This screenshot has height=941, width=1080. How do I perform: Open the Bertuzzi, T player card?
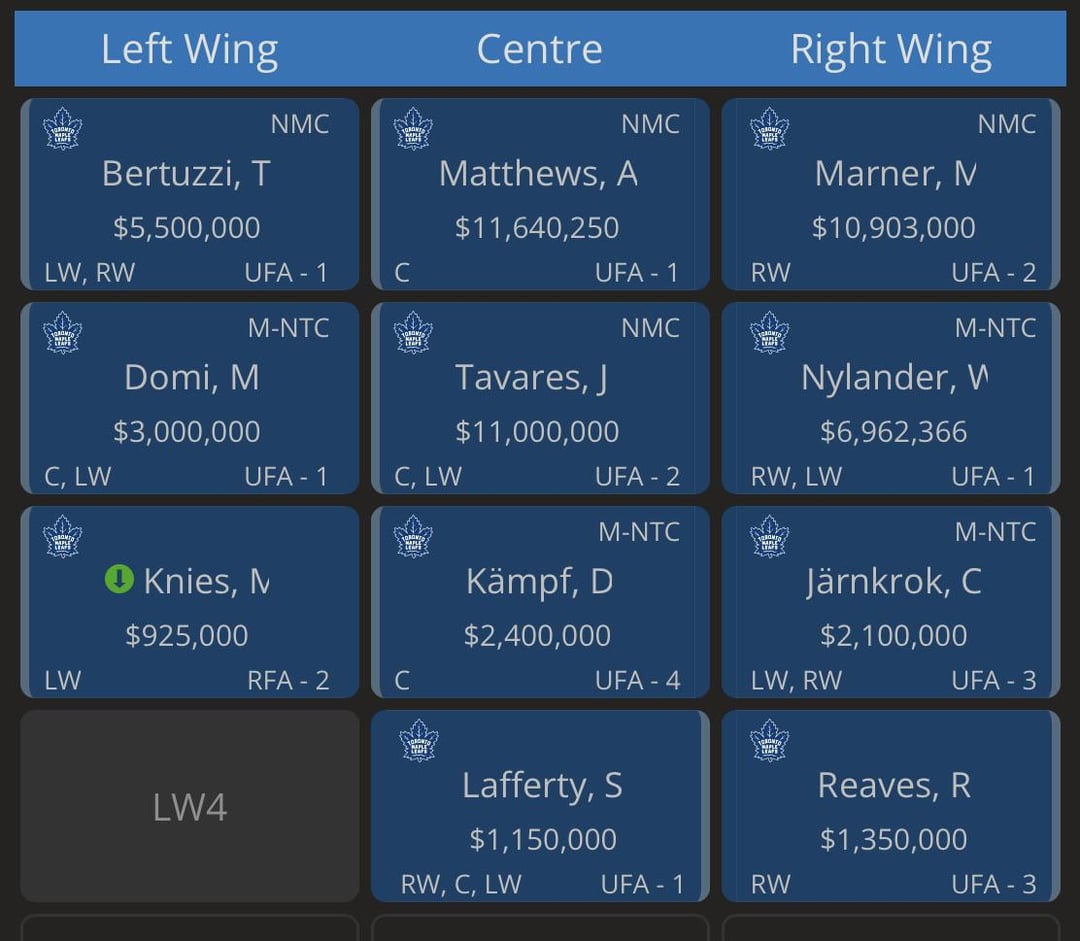[x=189, y=195]
